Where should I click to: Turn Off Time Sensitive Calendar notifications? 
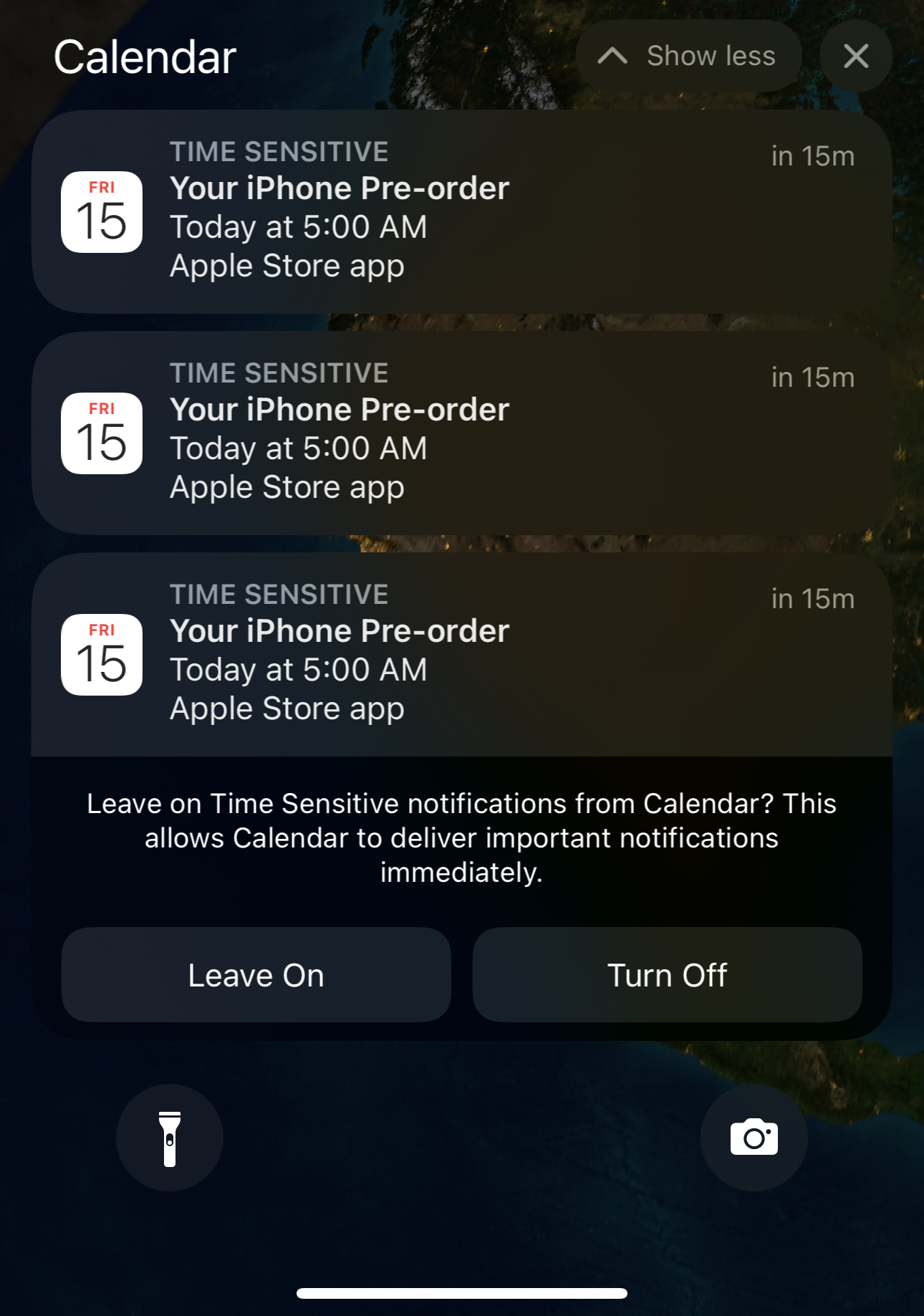(667, 974)
